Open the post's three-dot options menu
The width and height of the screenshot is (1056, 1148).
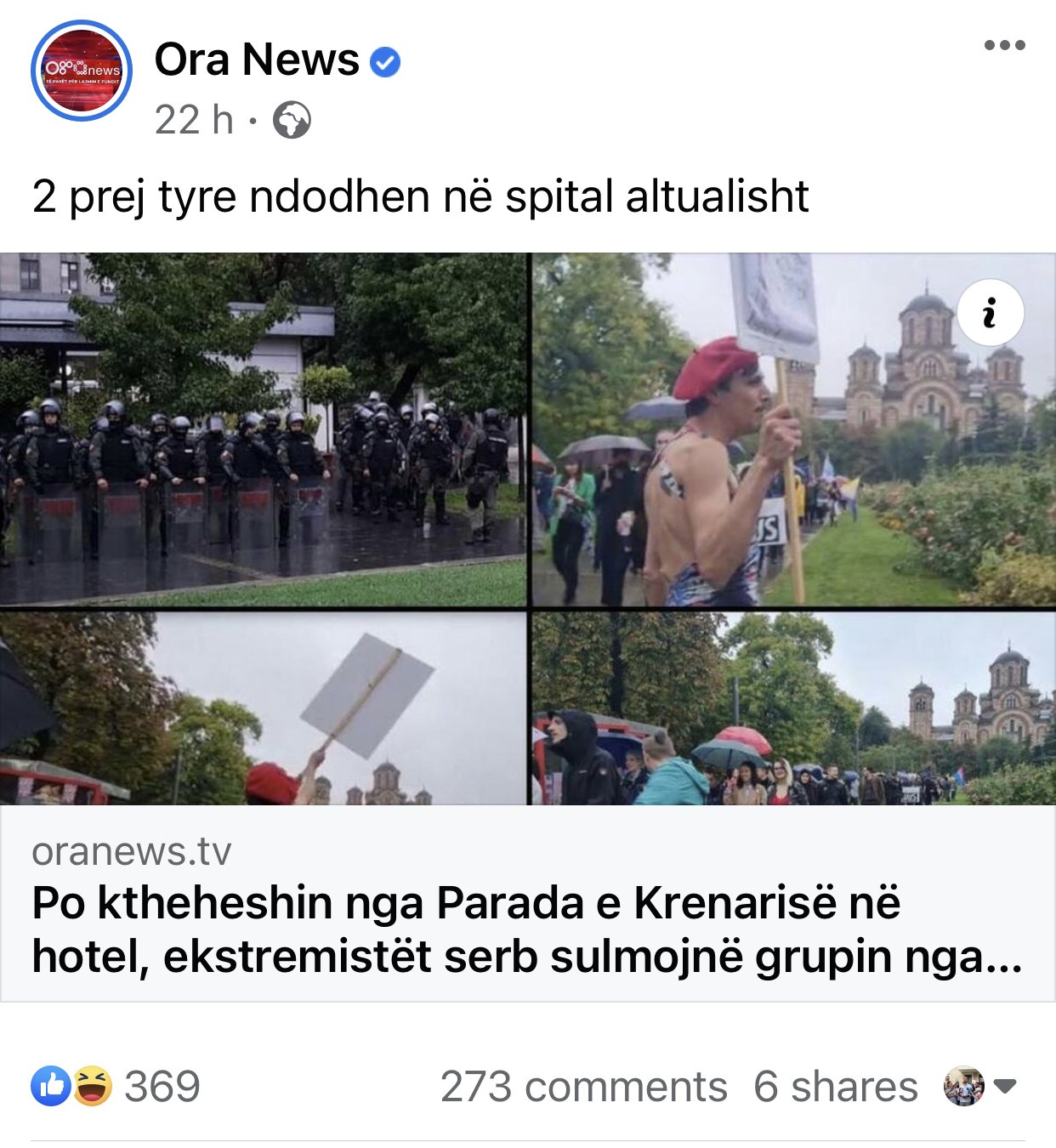[x=1004, y=46]
